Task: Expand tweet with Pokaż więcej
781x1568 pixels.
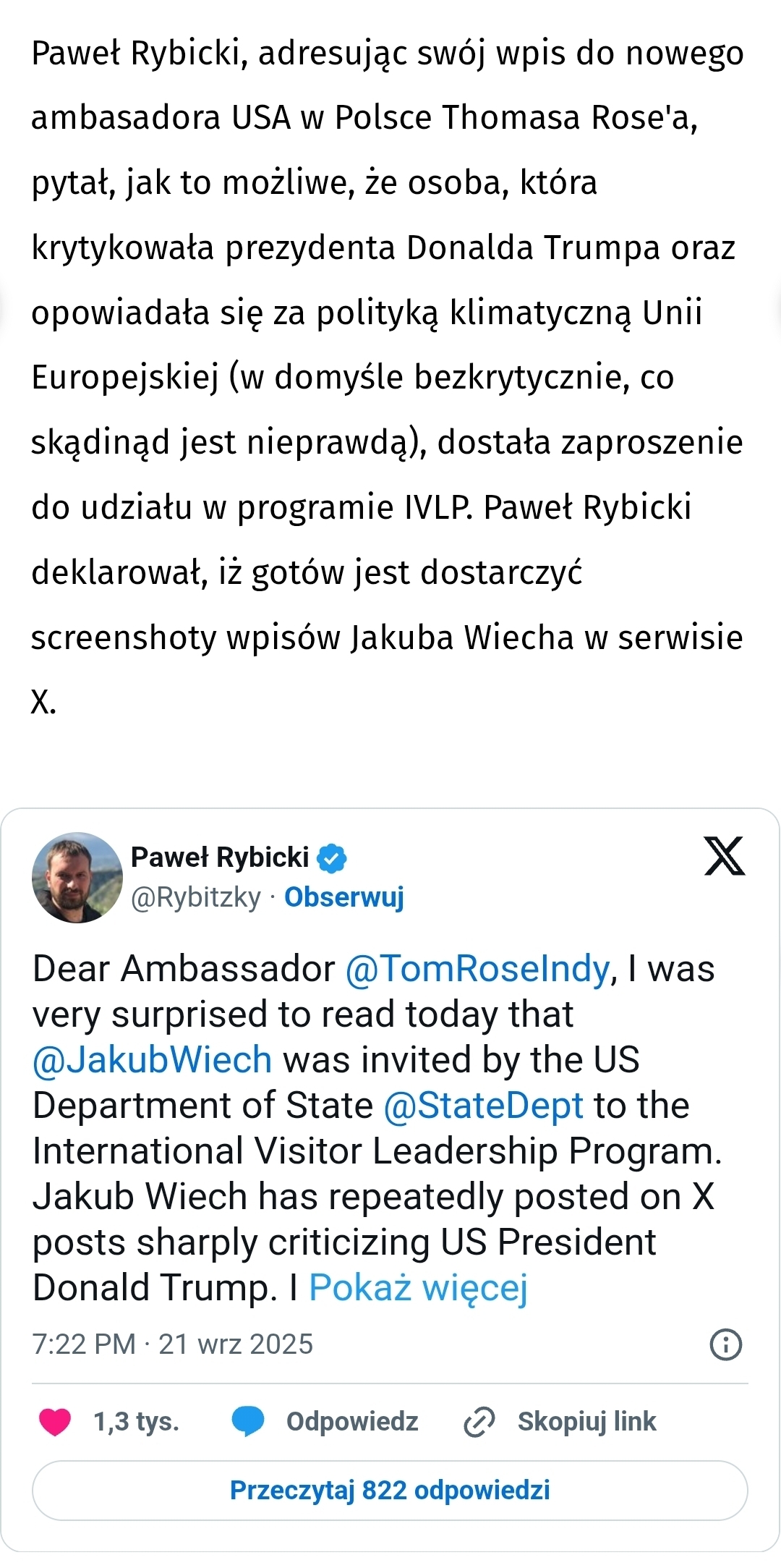Action: 418,1287
